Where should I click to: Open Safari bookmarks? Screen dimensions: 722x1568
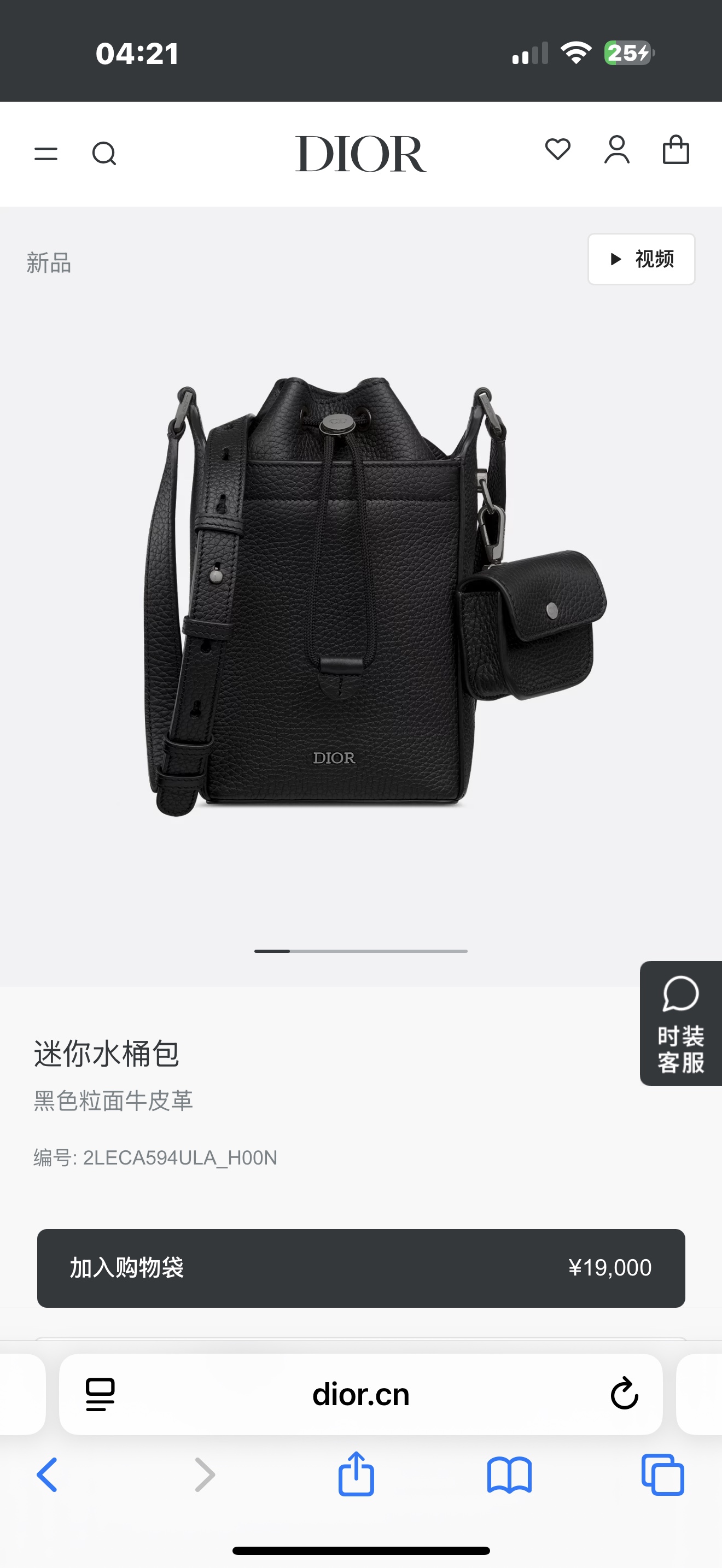tap(510, 1475)
